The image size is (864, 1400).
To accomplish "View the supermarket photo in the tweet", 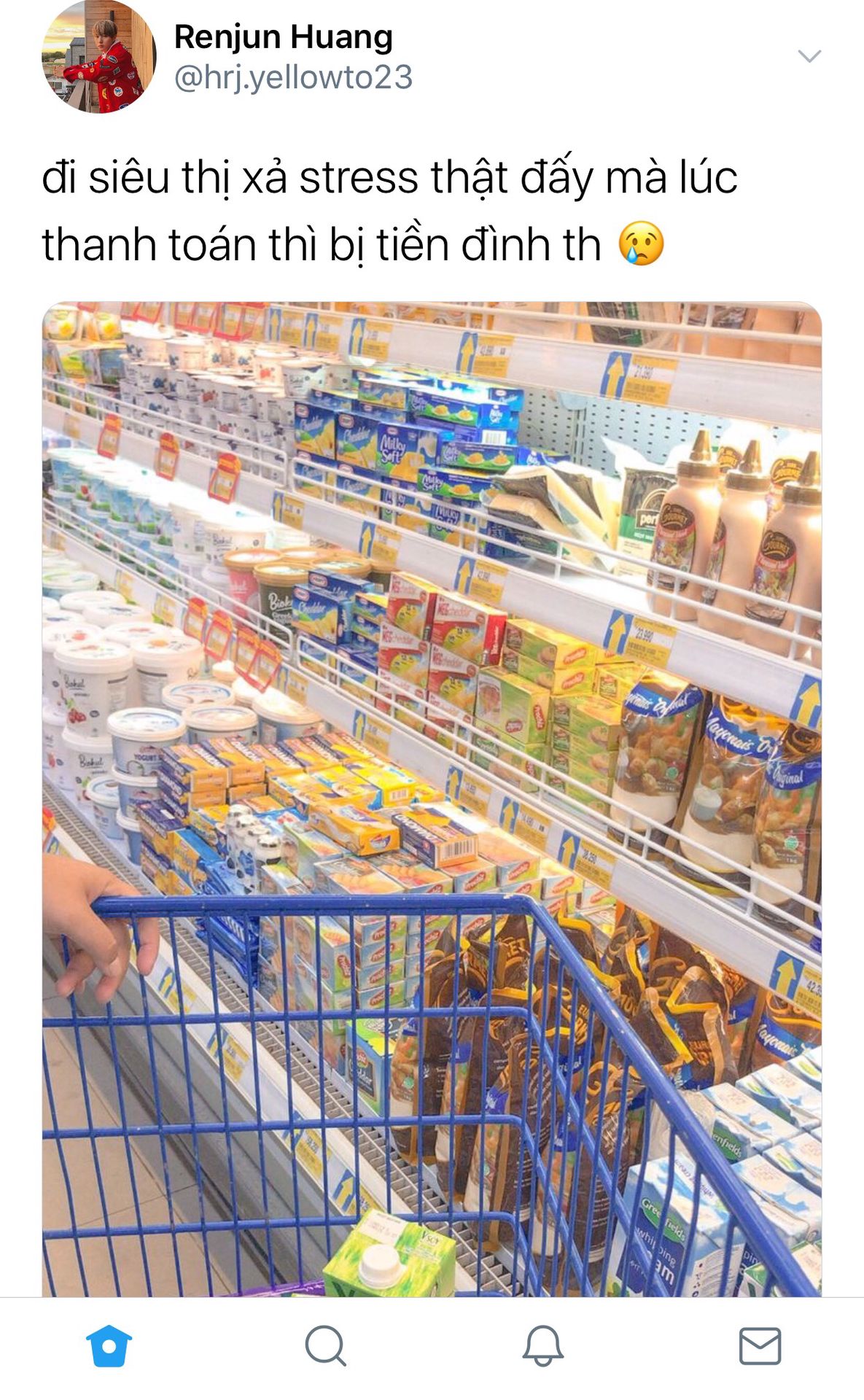I will [432, 798].
